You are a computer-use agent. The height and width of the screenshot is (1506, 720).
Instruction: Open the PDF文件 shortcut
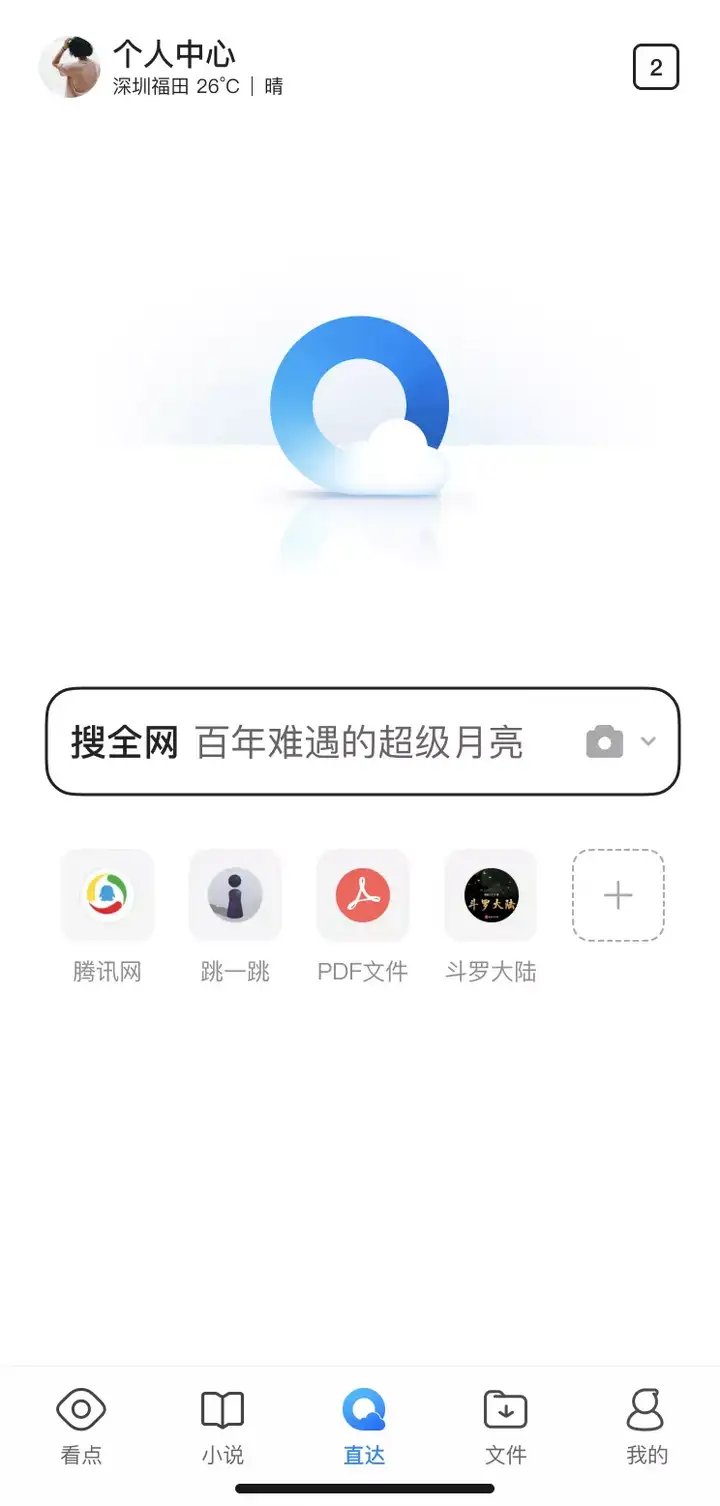pyautogui.click(x=362, y=896)
